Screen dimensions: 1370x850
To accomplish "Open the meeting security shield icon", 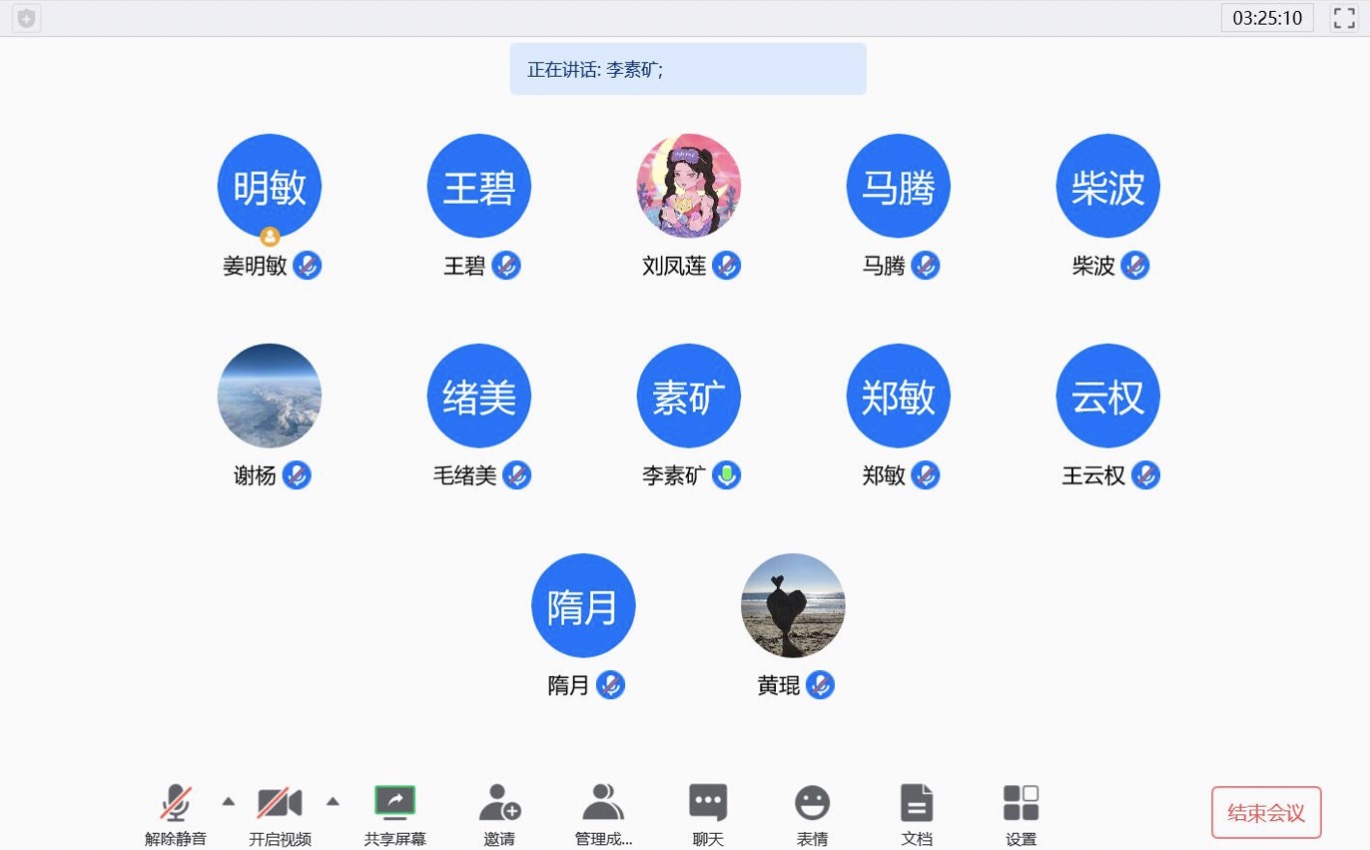I will 26,18.
